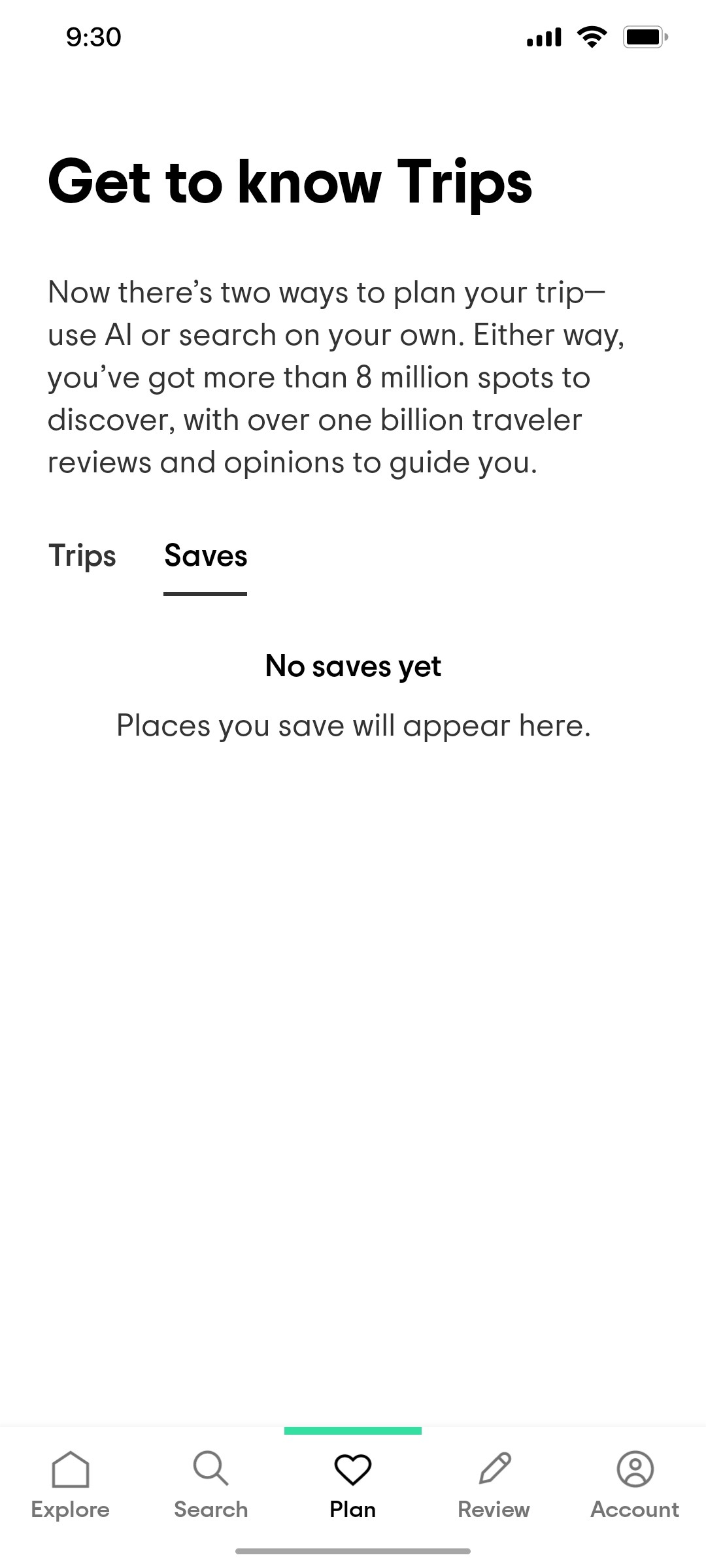Click the Places you save will appear here text
The image size is (706, 1568).
click(x=353, y=724)
